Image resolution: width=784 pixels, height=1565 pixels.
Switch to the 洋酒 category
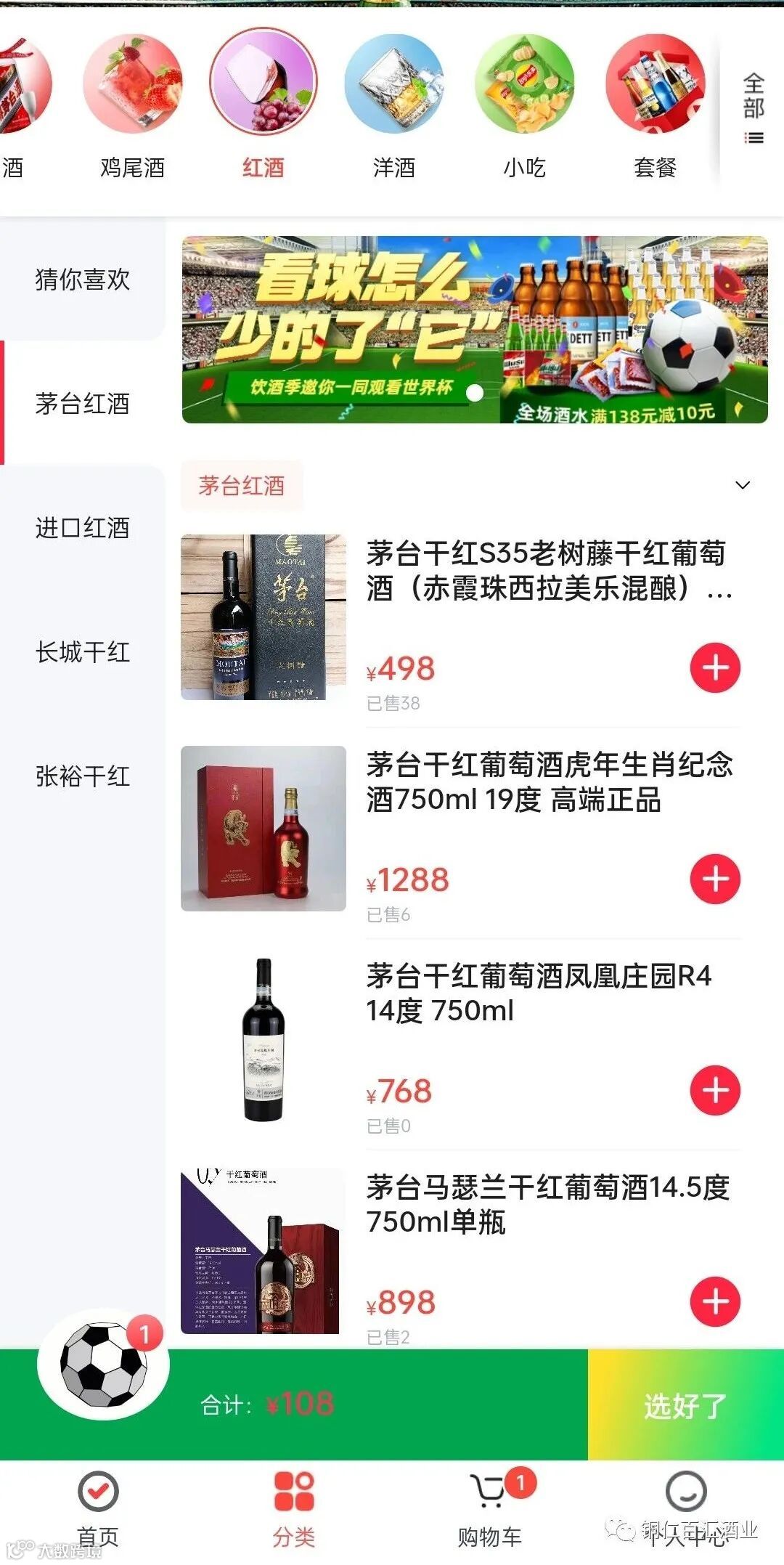(393, 105)
